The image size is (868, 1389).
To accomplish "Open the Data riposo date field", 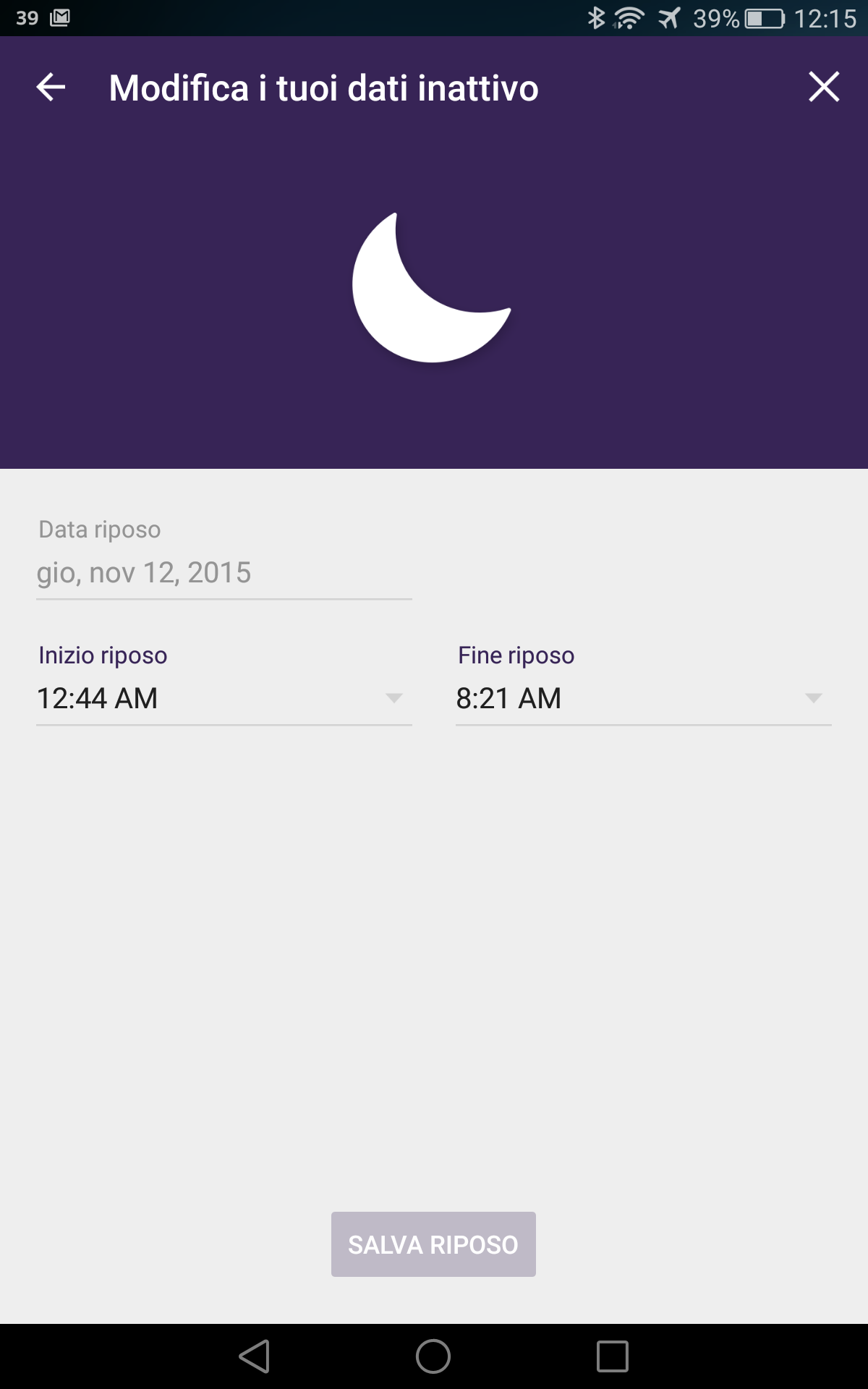I will (224, 573).
